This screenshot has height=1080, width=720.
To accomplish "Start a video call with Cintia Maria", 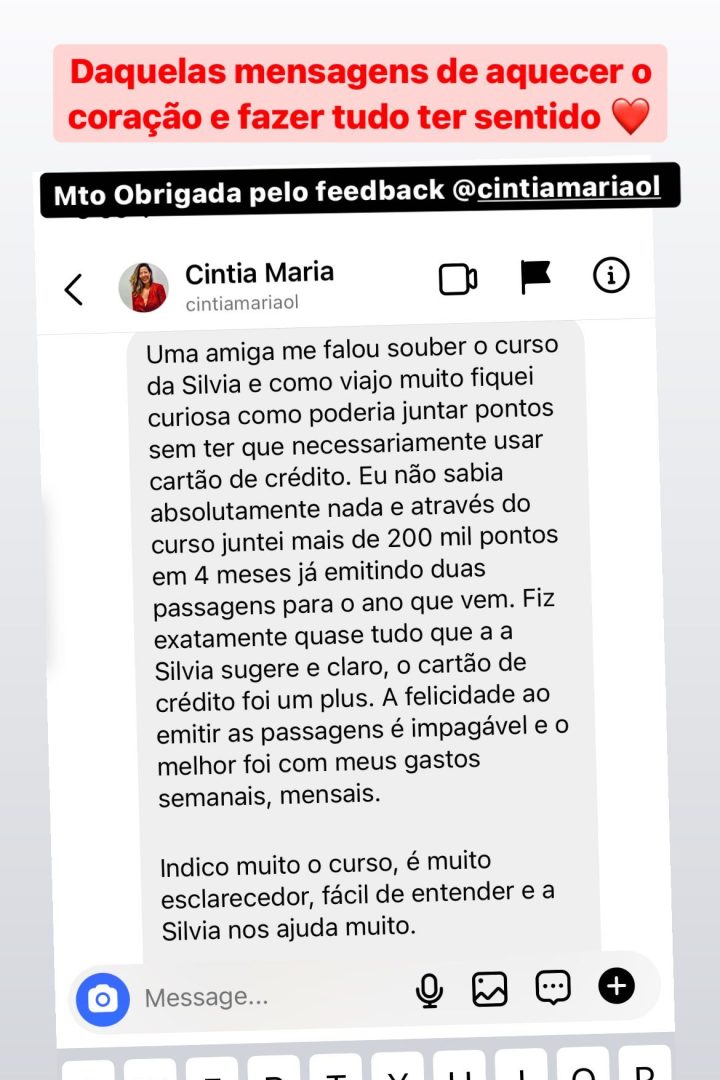I will [459, 279].
